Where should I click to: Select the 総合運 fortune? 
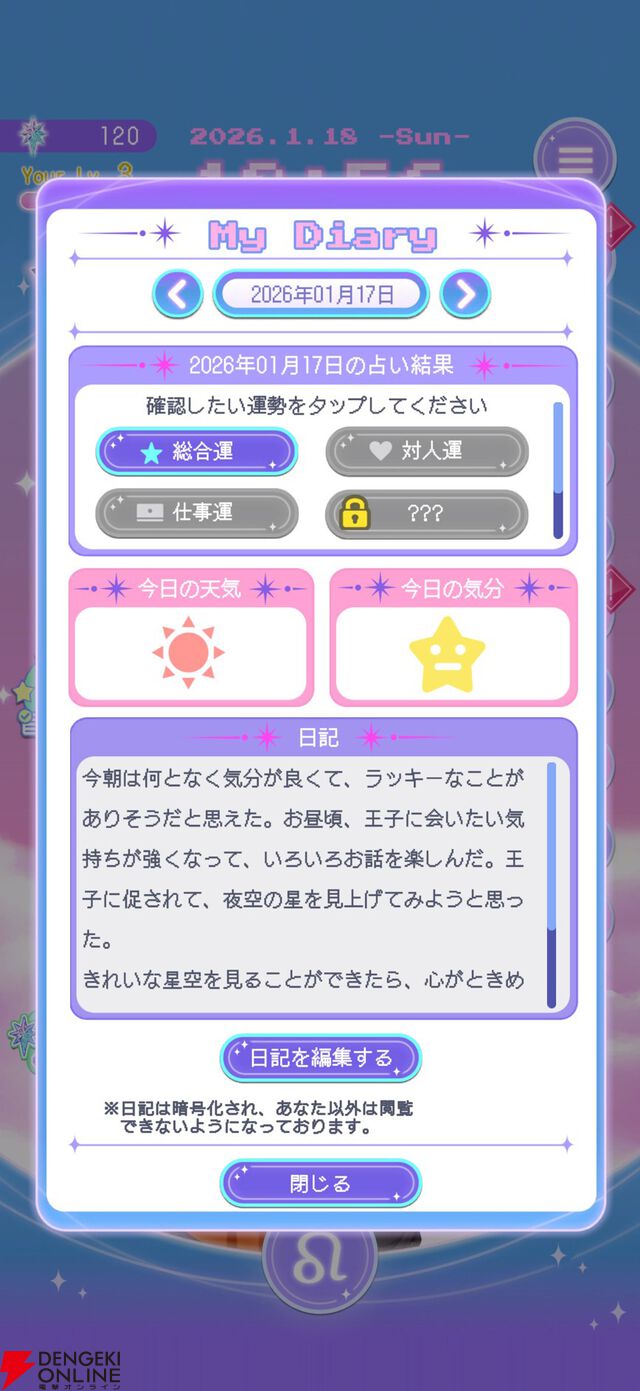[197, 452]
